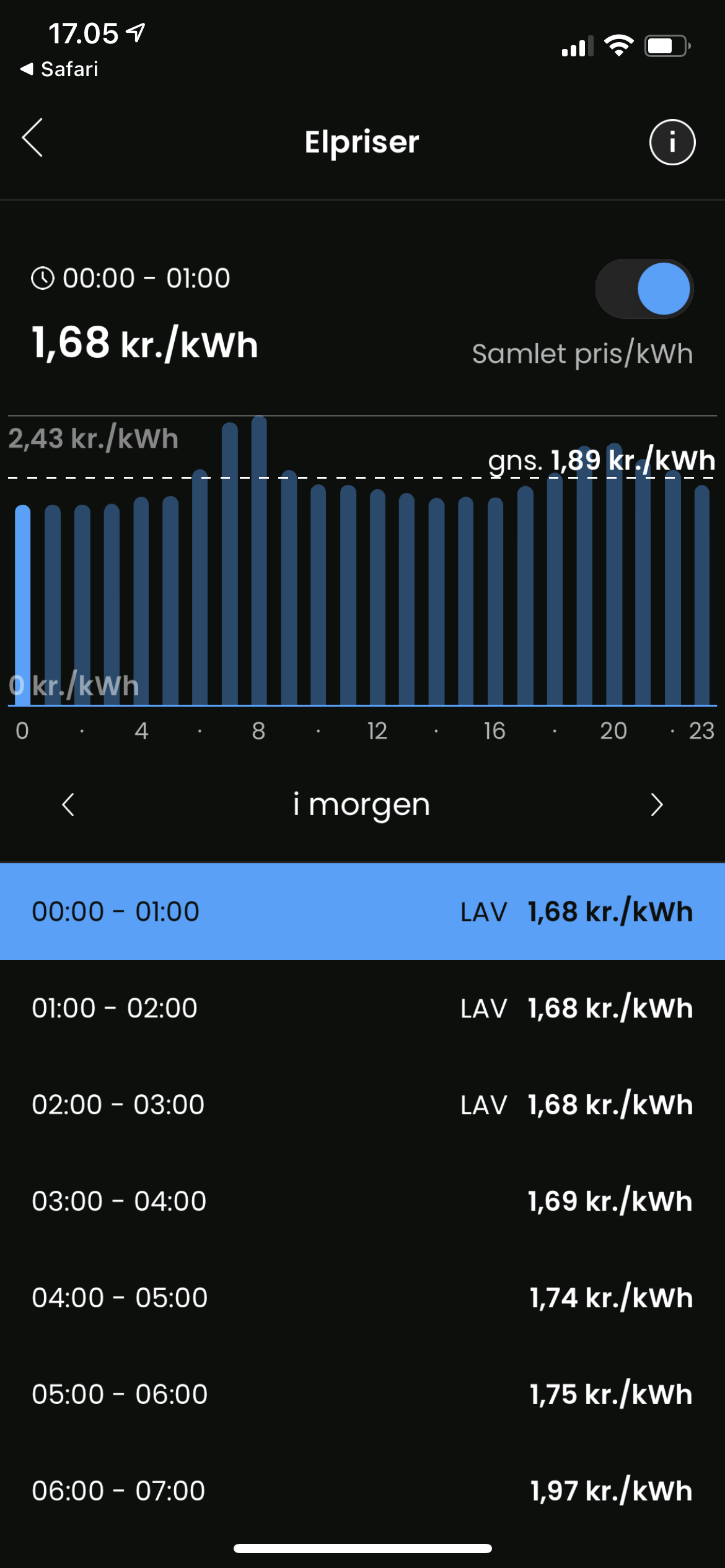725x1568 pixels.
Task: Select the 02:00 - 03:00 price row
Action: [x=362, y=1105]
